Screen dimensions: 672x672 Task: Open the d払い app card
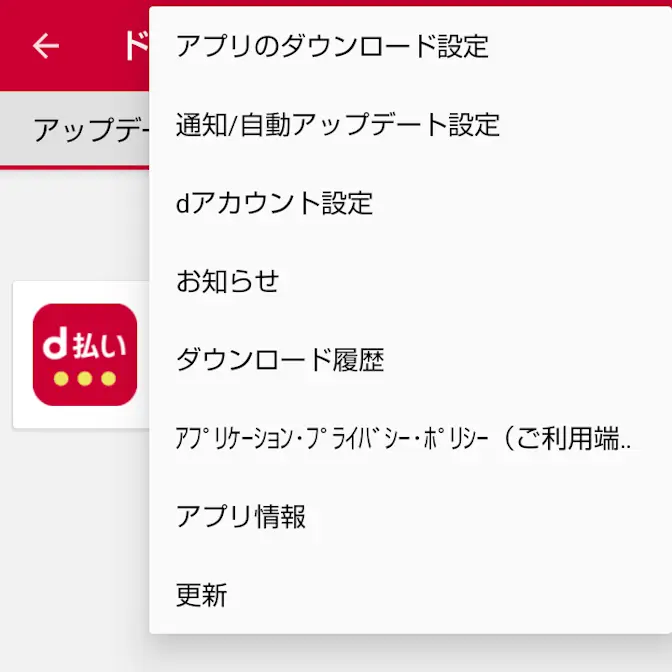coord(81,354)
